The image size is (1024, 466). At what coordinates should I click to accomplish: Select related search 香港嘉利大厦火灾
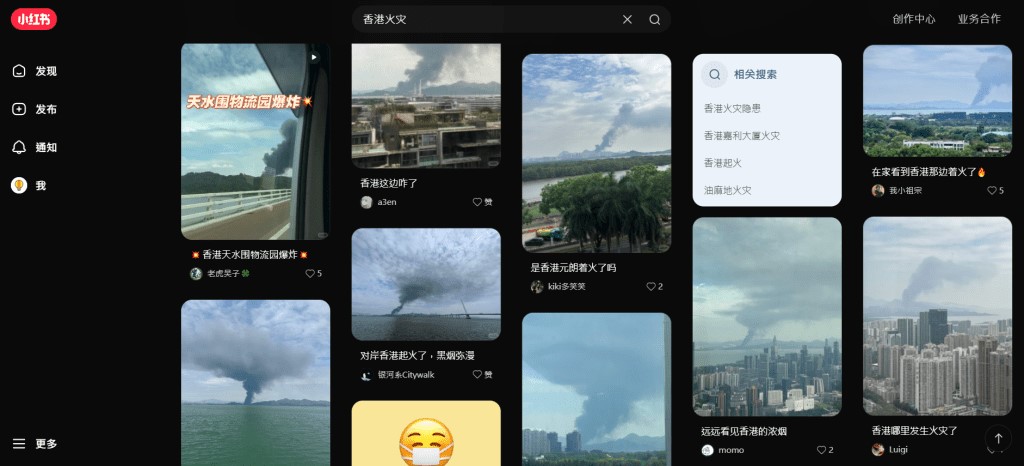pos(741,135)
